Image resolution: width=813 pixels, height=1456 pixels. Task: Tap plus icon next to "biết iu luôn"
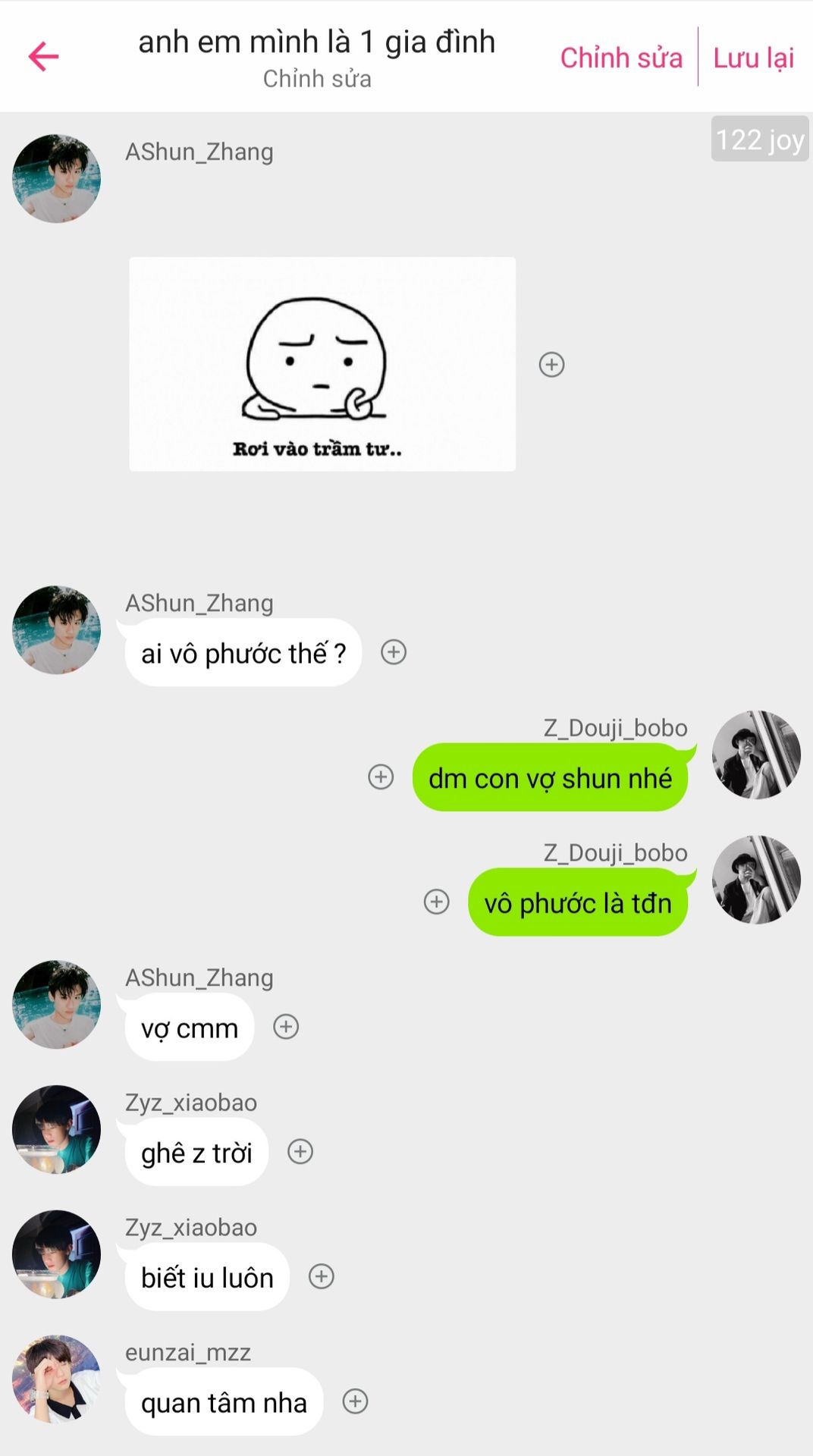tap(322, 1276)
